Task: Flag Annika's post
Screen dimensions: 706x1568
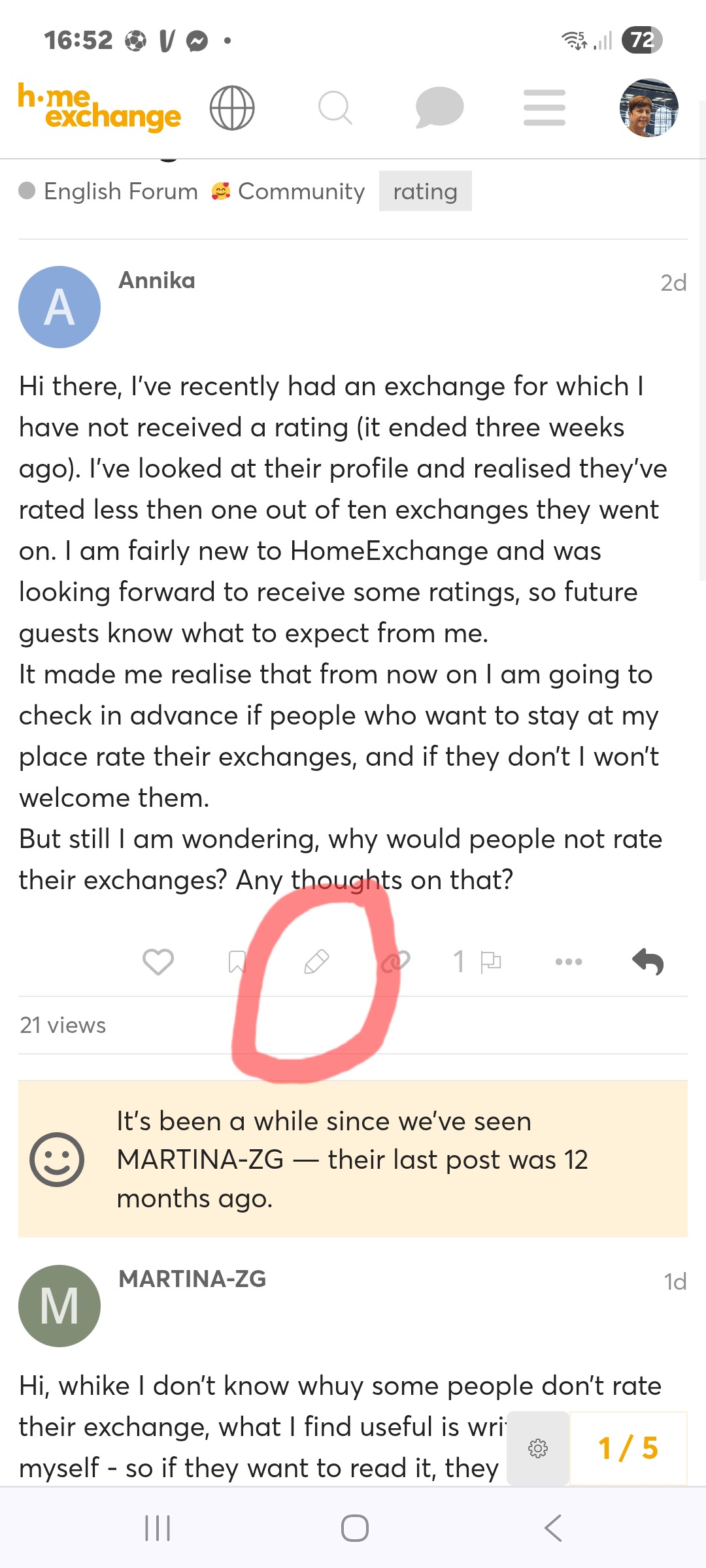Action: click(x=490, y=962)
